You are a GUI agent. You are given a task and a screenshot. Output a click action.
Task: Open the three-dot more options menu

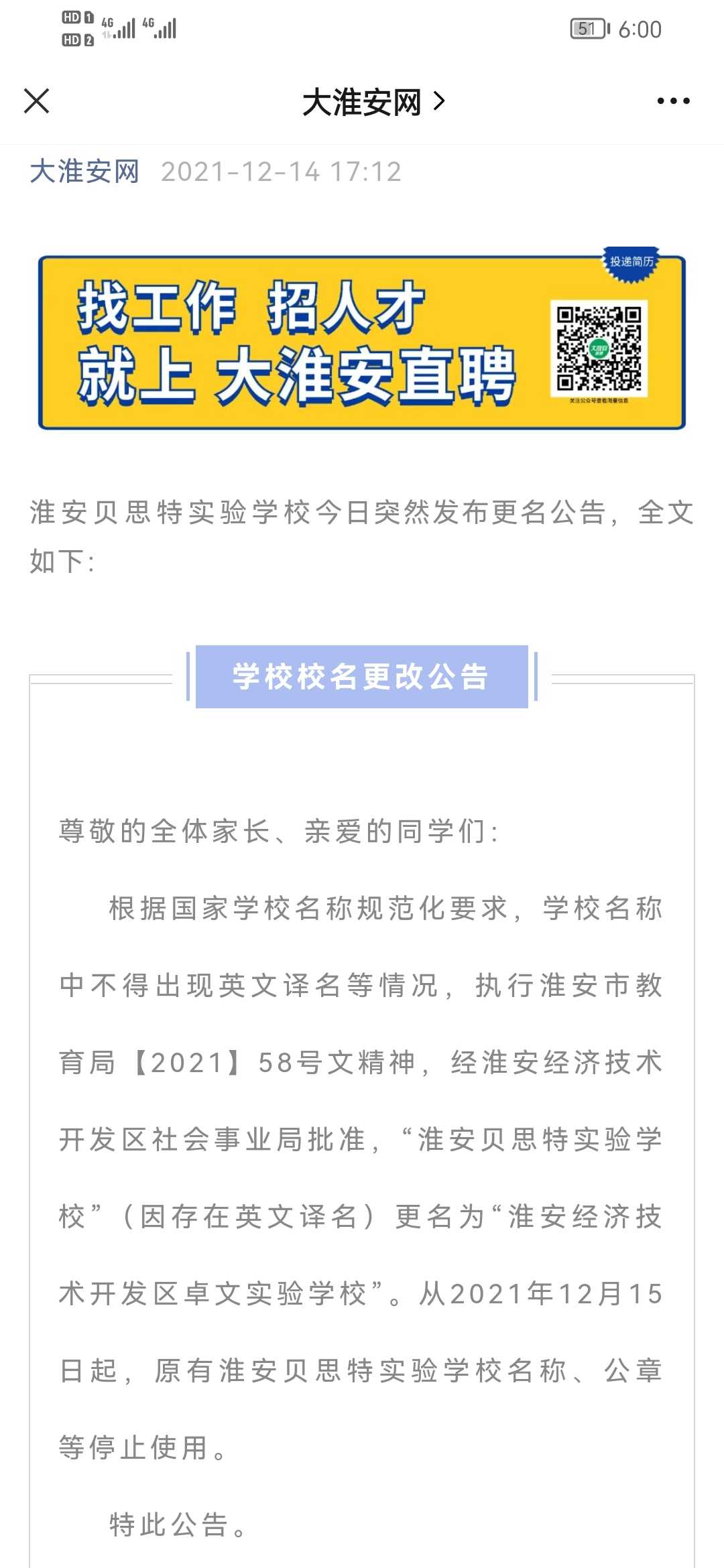[673, 101]
